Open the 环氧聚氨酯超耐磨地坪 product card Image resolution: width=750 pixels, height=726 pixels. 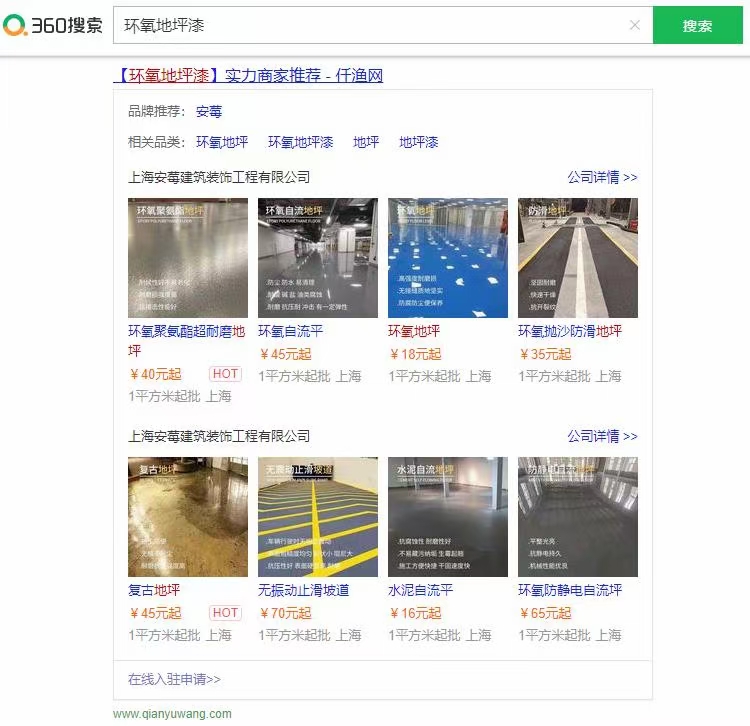coord(188,258)
